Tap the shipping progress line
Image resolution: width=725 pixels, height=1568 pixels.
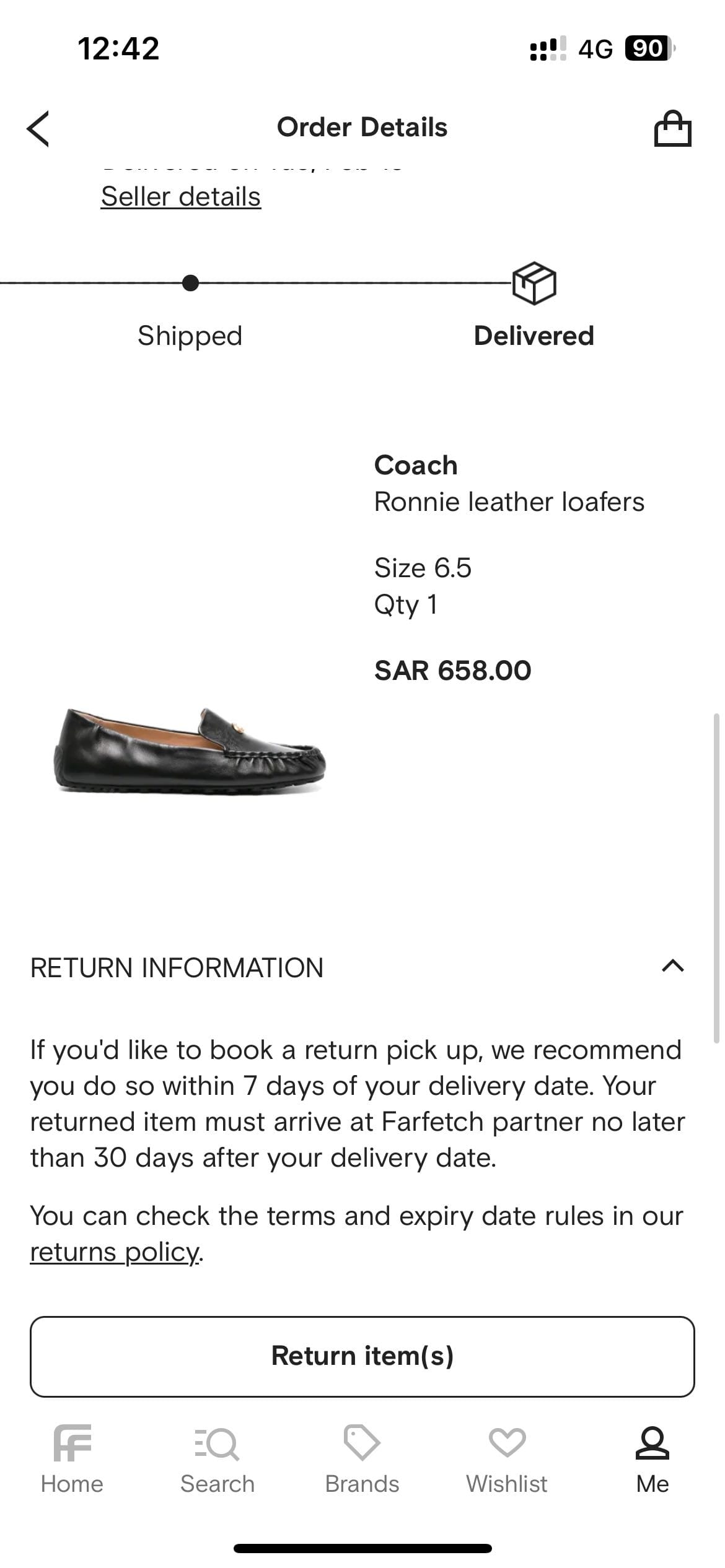tap(359, 282)
